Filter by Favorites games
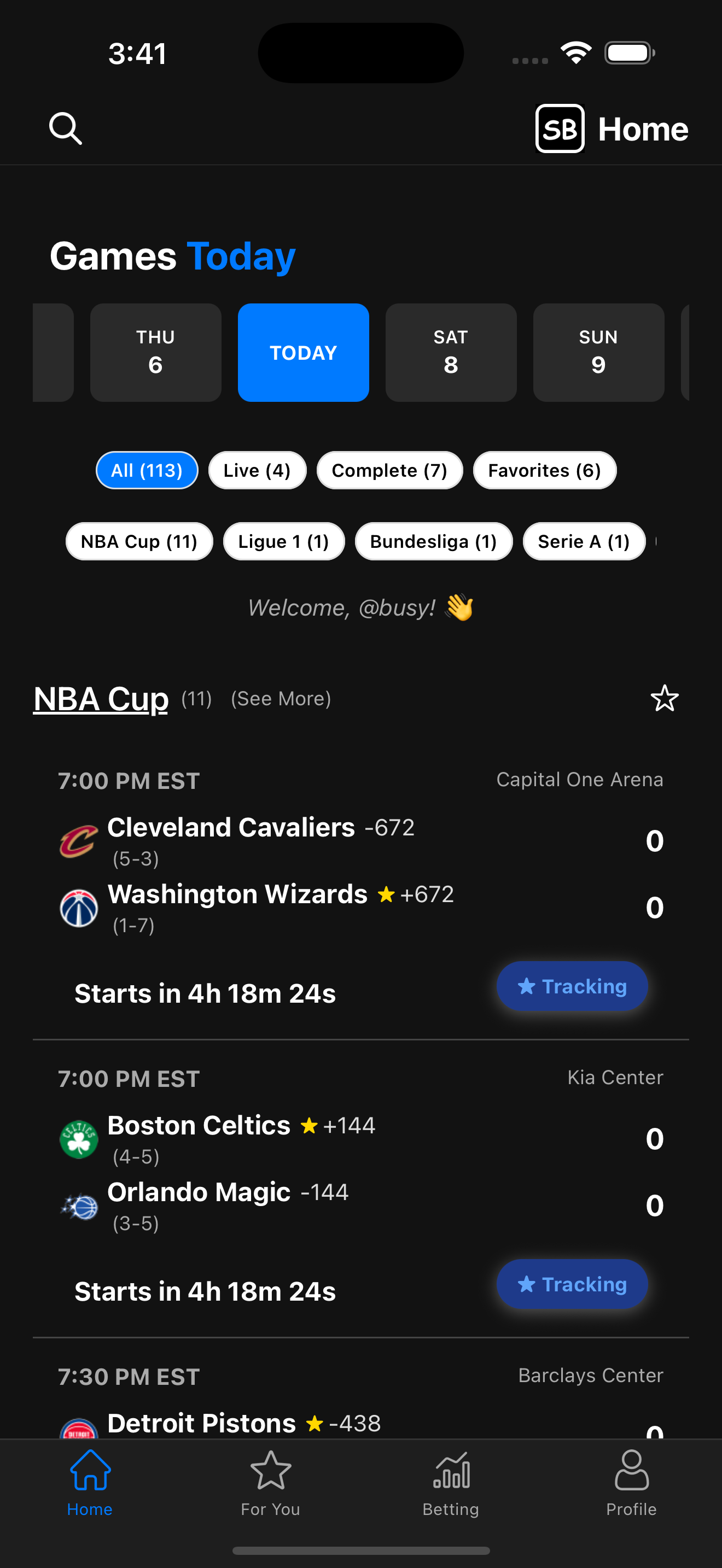Image resolution: width=722 pixels, height=1568 pixels. (544, 470)
